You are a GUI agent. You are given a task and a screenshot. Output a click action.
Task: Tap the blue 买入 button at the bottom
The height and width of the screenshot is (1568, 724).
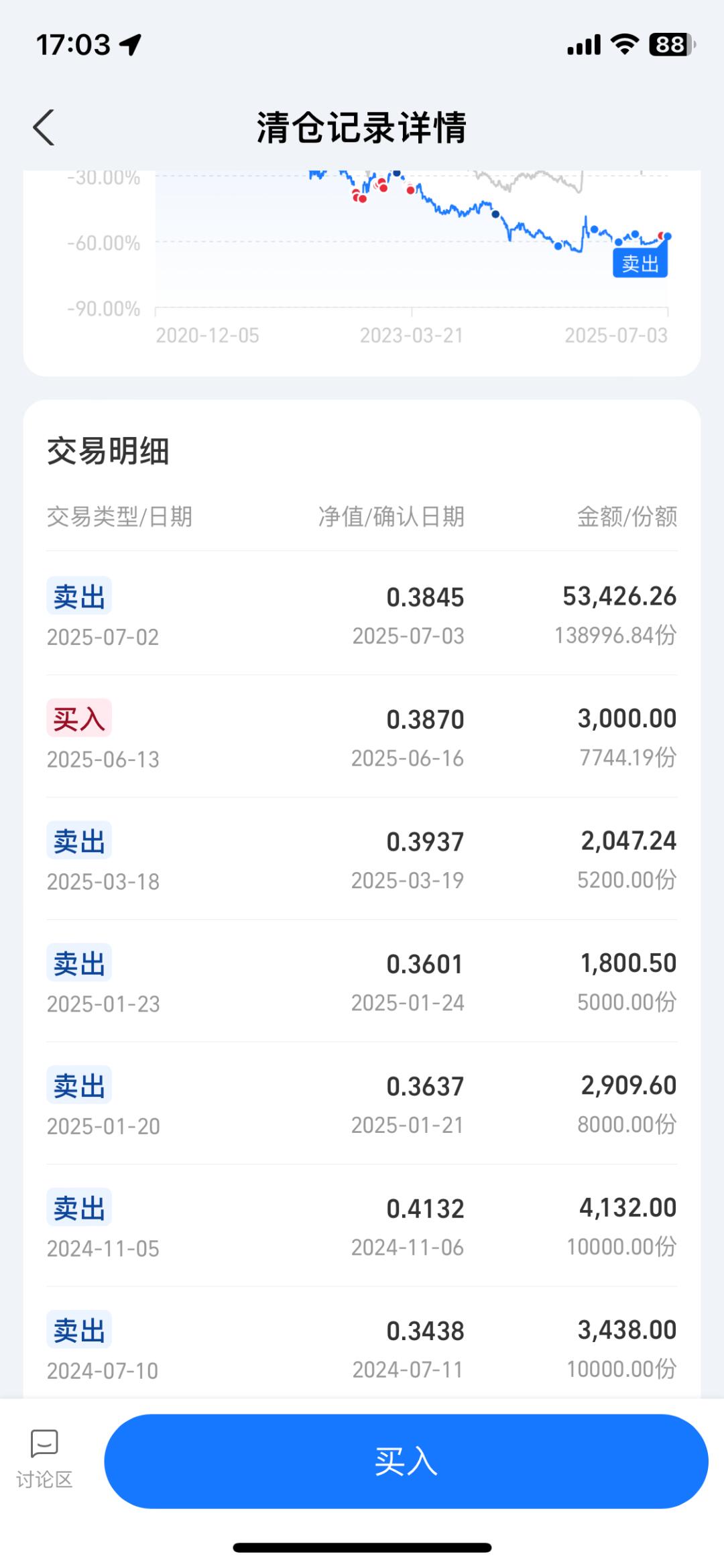pyautogui.click(x=406, y=1461)
